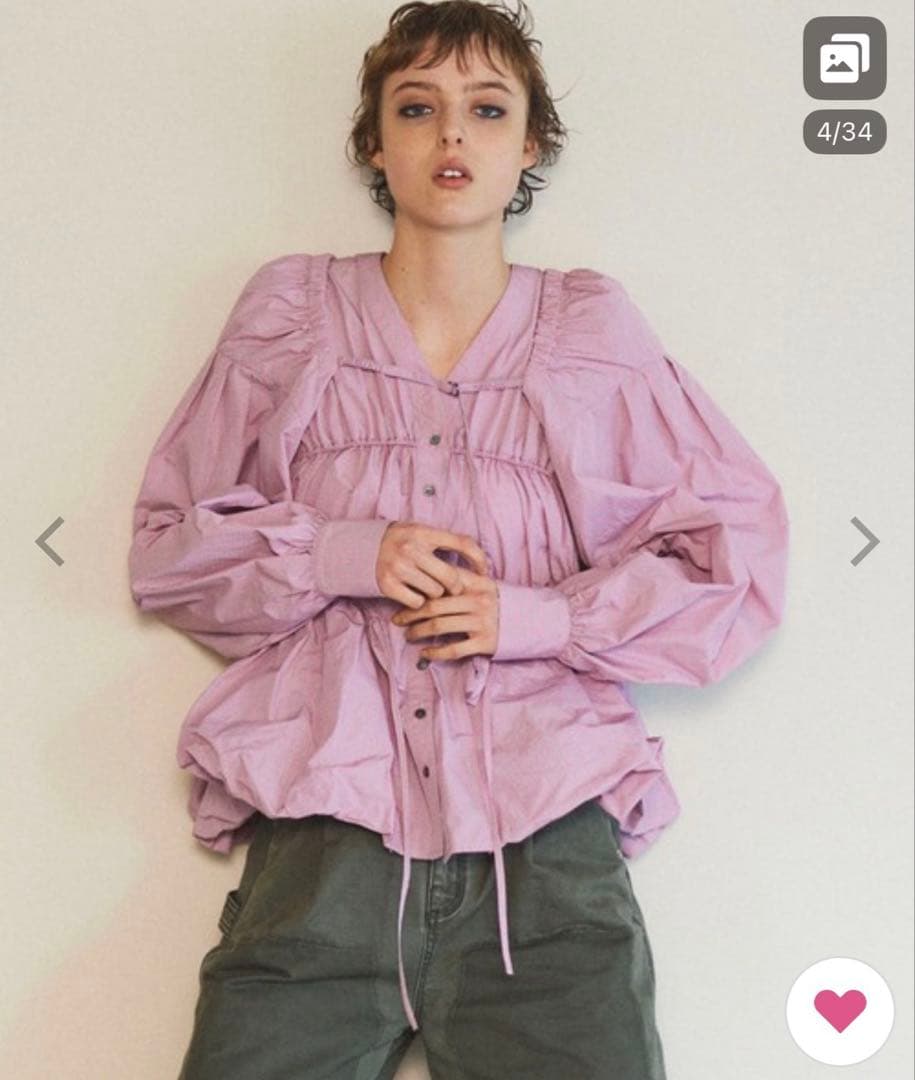Go to the next product photo
Viewport: 915px width, 1080px height.
point(864,541)
